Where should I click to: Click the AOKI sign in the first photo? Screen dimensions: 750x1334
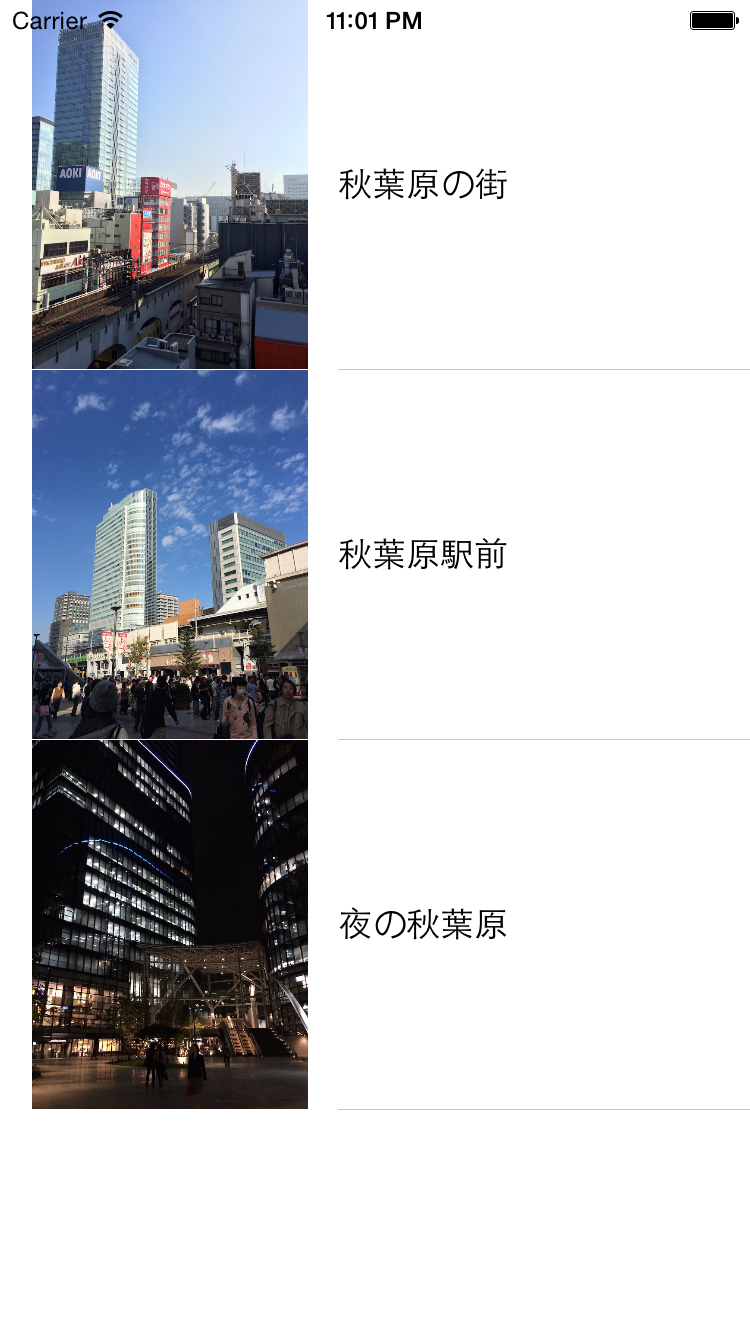tap(78, 172)
